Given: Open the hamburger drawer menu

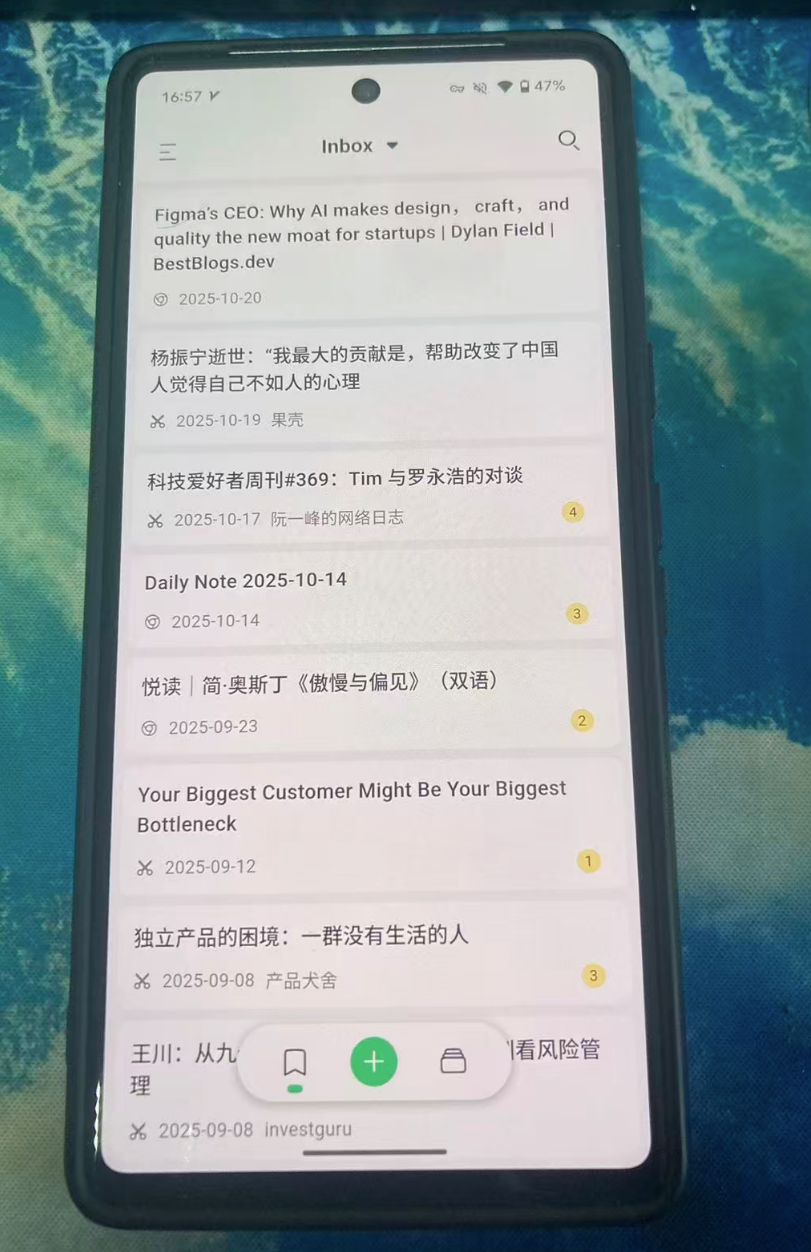Looking at the screenshot, I should (x=167, y=152).
